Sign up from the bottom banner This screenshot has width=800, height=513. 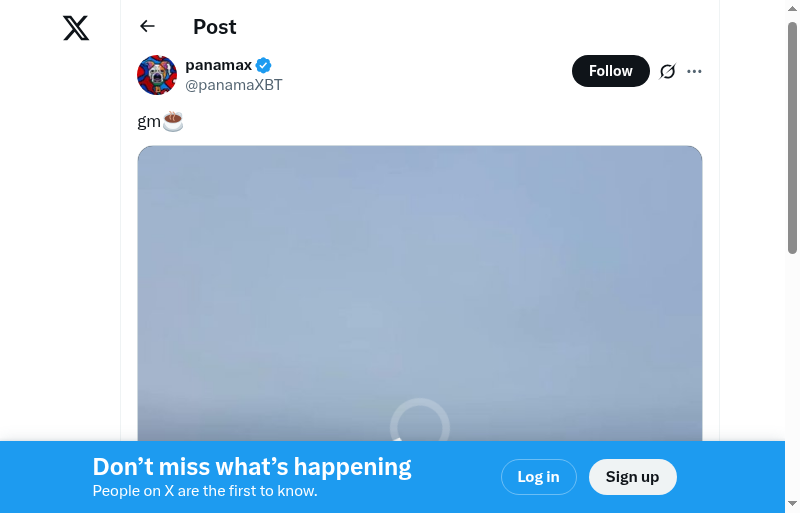[x=632, y=477]
